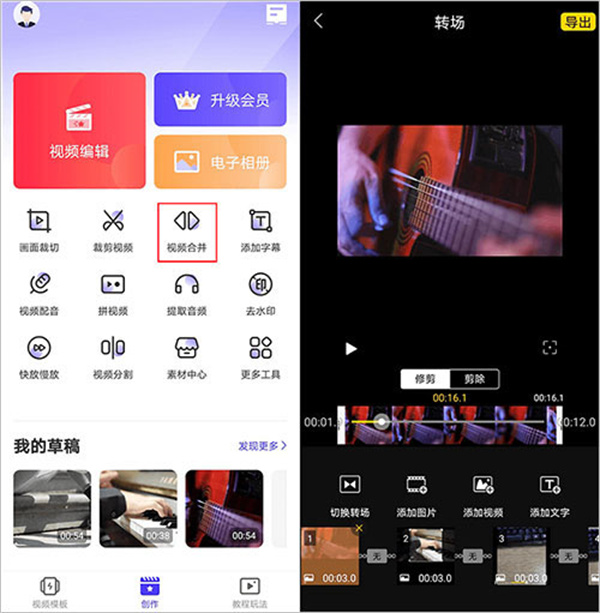
Task: Tap 添加文字 to add text
Action: [550, 494]
